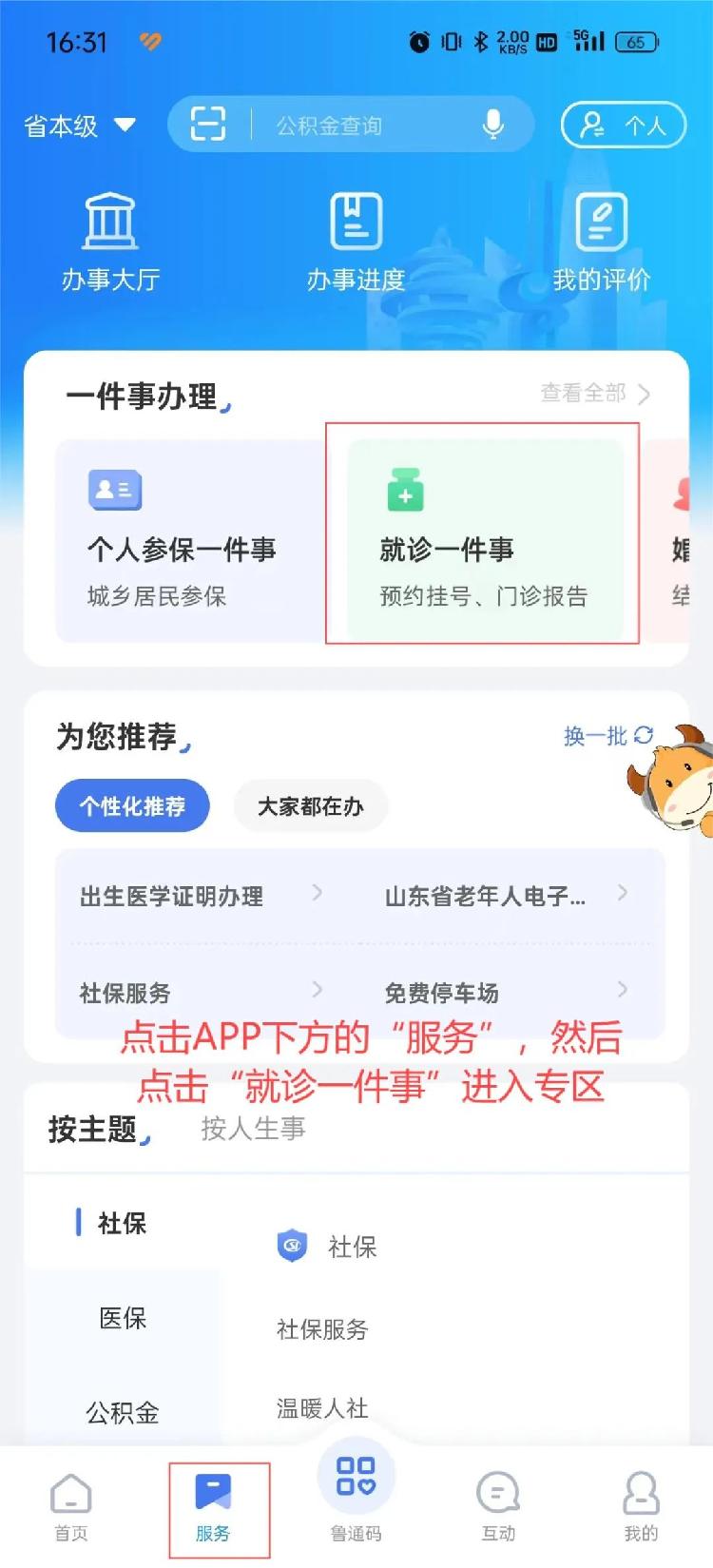713x1568 pixels.
Task: Tap the scan icon in search bar
Action: [x=208, y=124]
